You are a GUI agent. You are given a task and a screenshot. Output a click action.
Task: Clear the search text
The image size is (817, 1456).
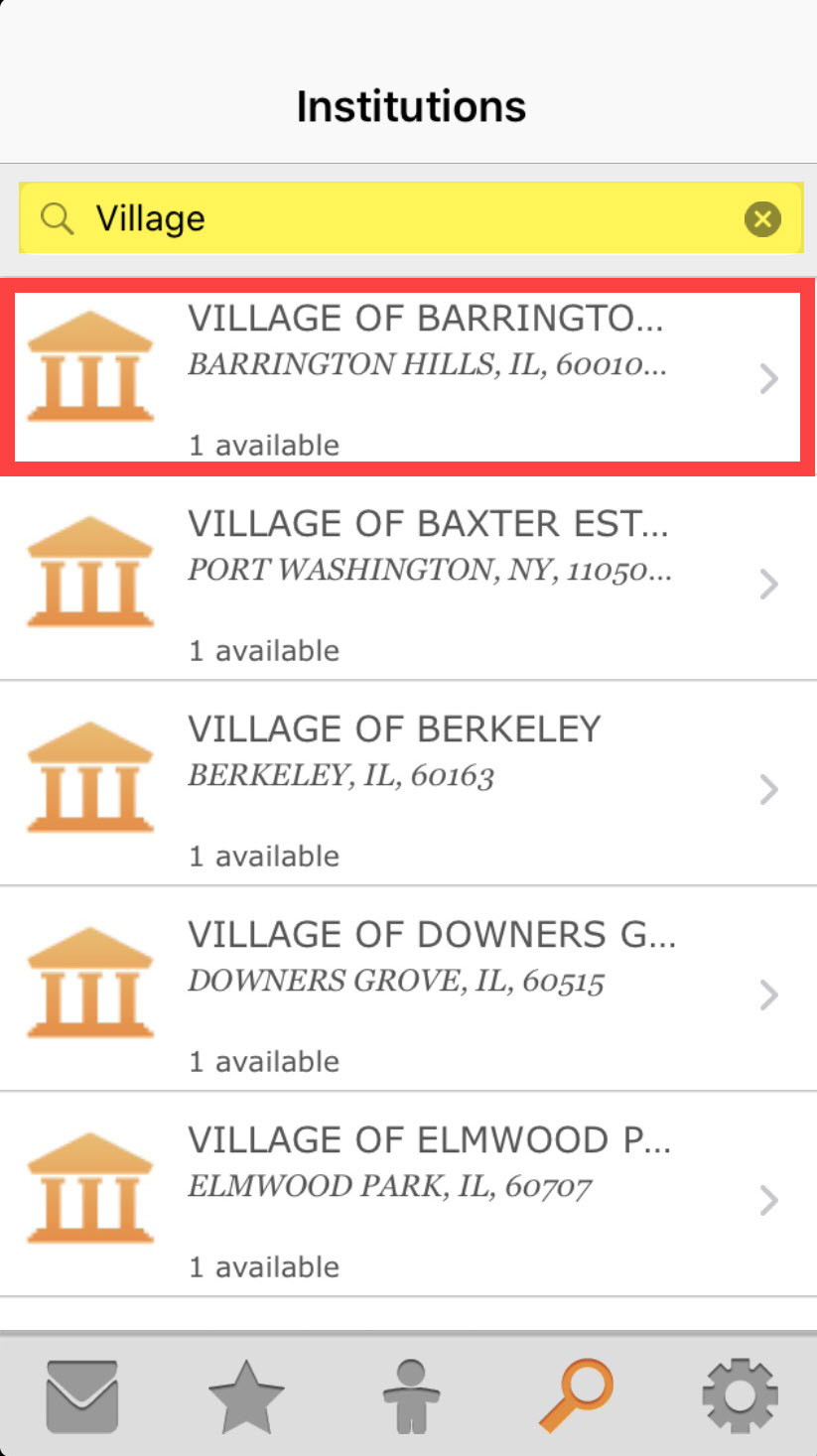[762, 219]
